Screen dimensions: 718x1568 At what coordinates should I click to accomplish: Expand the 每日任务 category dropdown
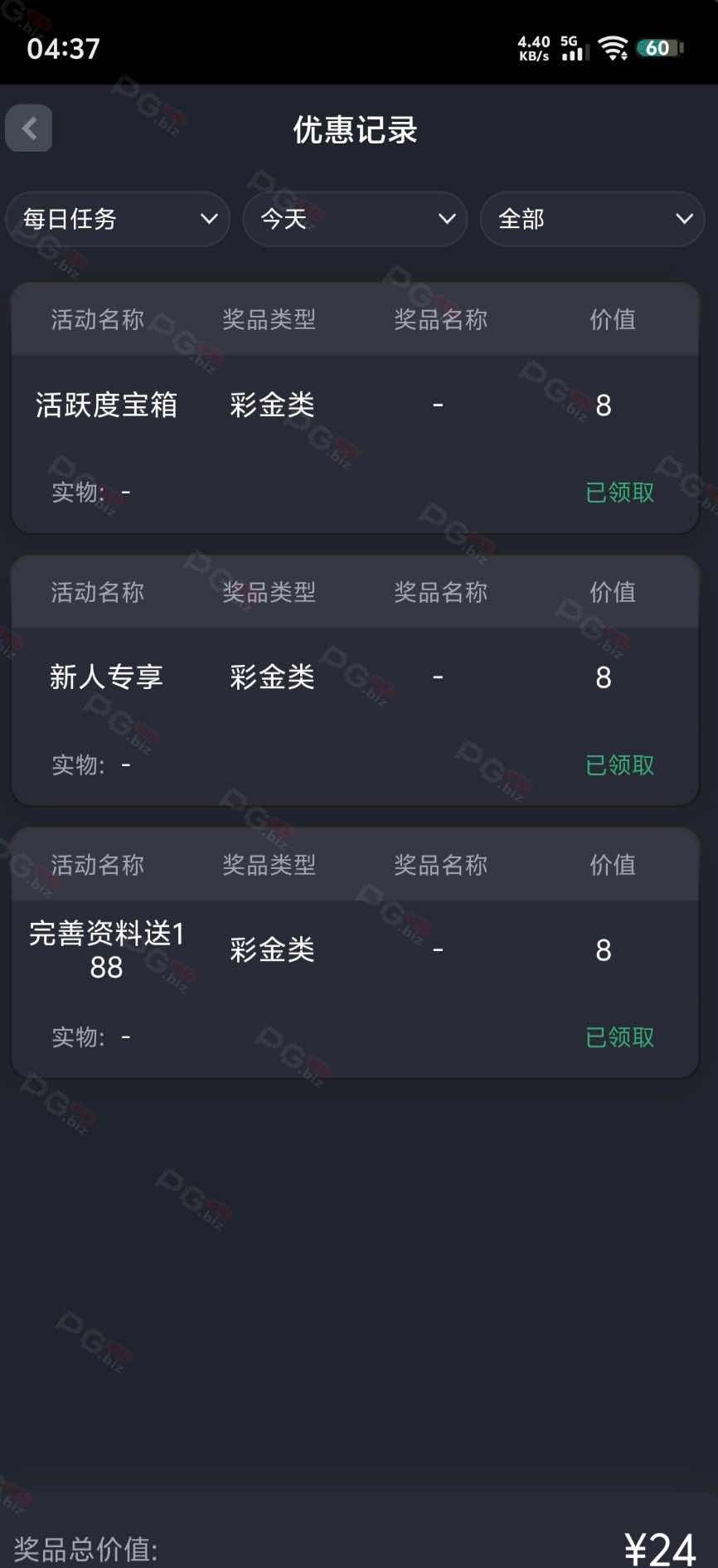click(118, 219)
